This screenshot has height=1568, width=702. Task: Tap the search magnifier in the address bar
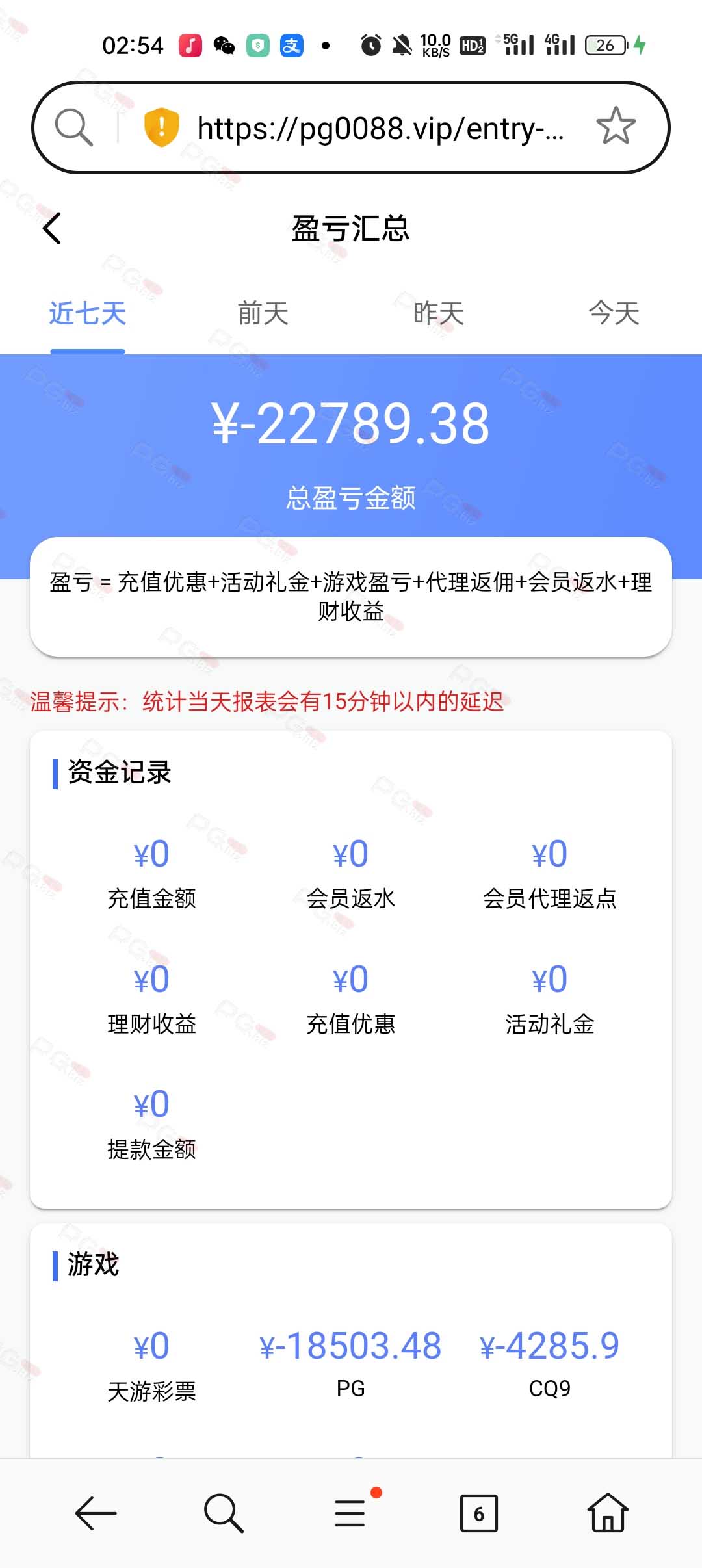point(74,127)
